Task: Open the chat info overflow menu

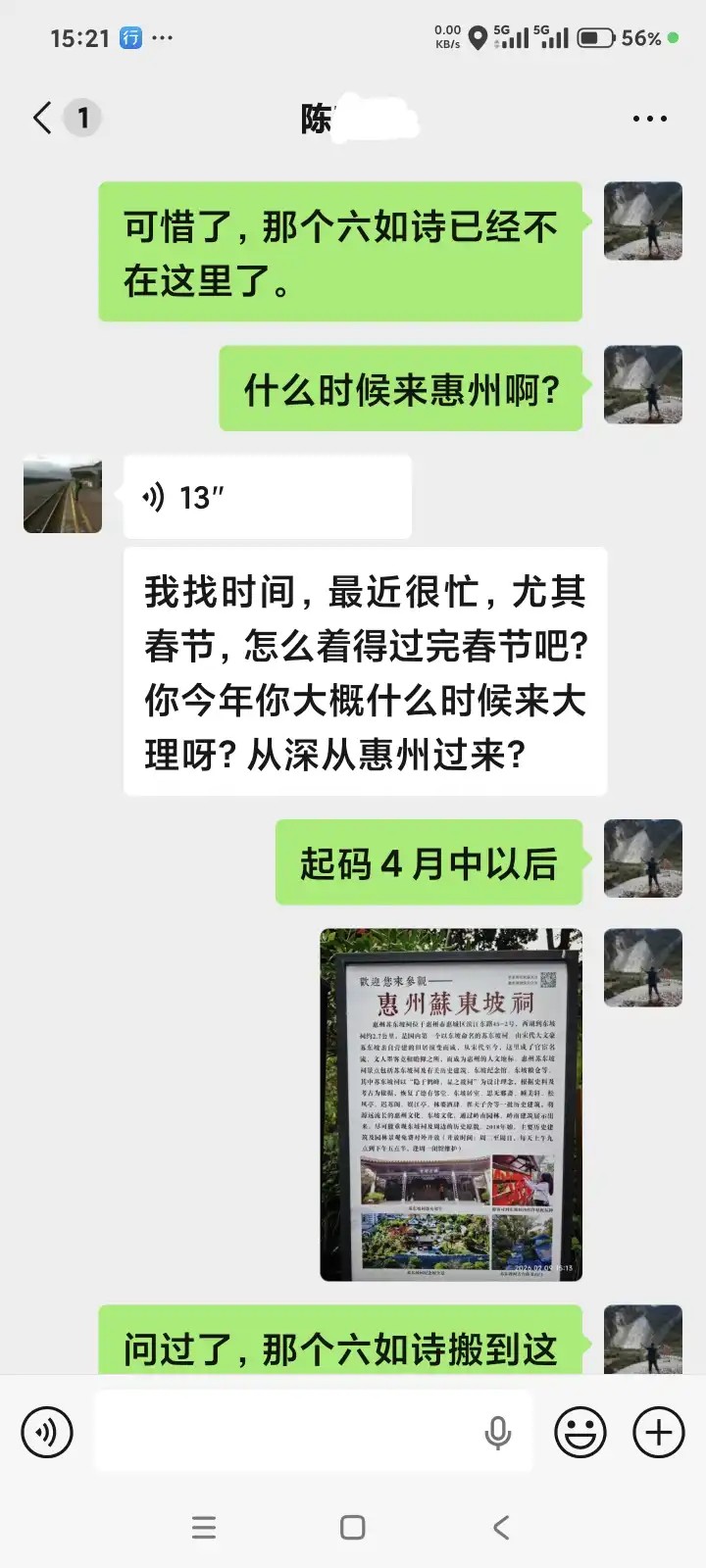Action: [649, 119]
